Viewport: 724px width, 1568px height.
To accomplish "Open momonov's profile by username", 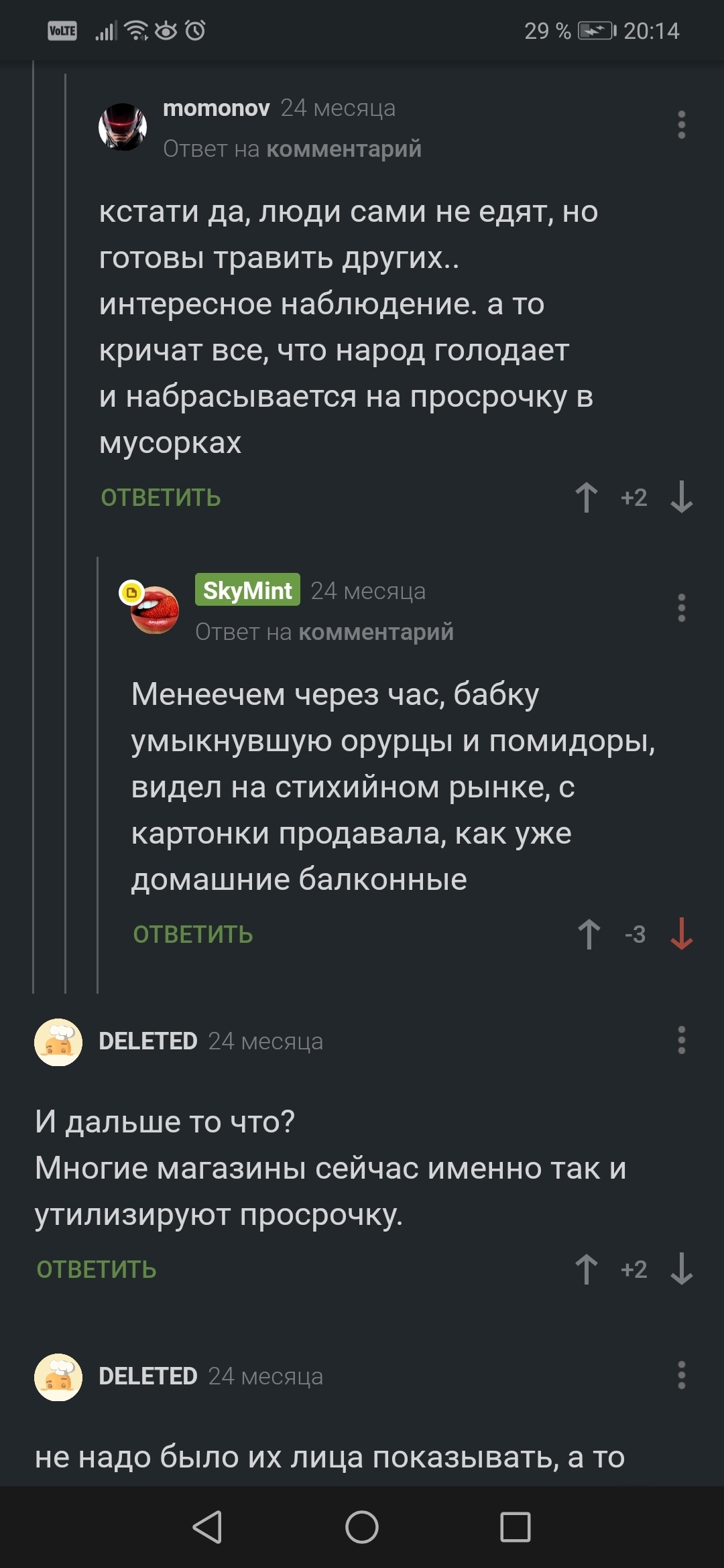I will [x=216, y=108].
